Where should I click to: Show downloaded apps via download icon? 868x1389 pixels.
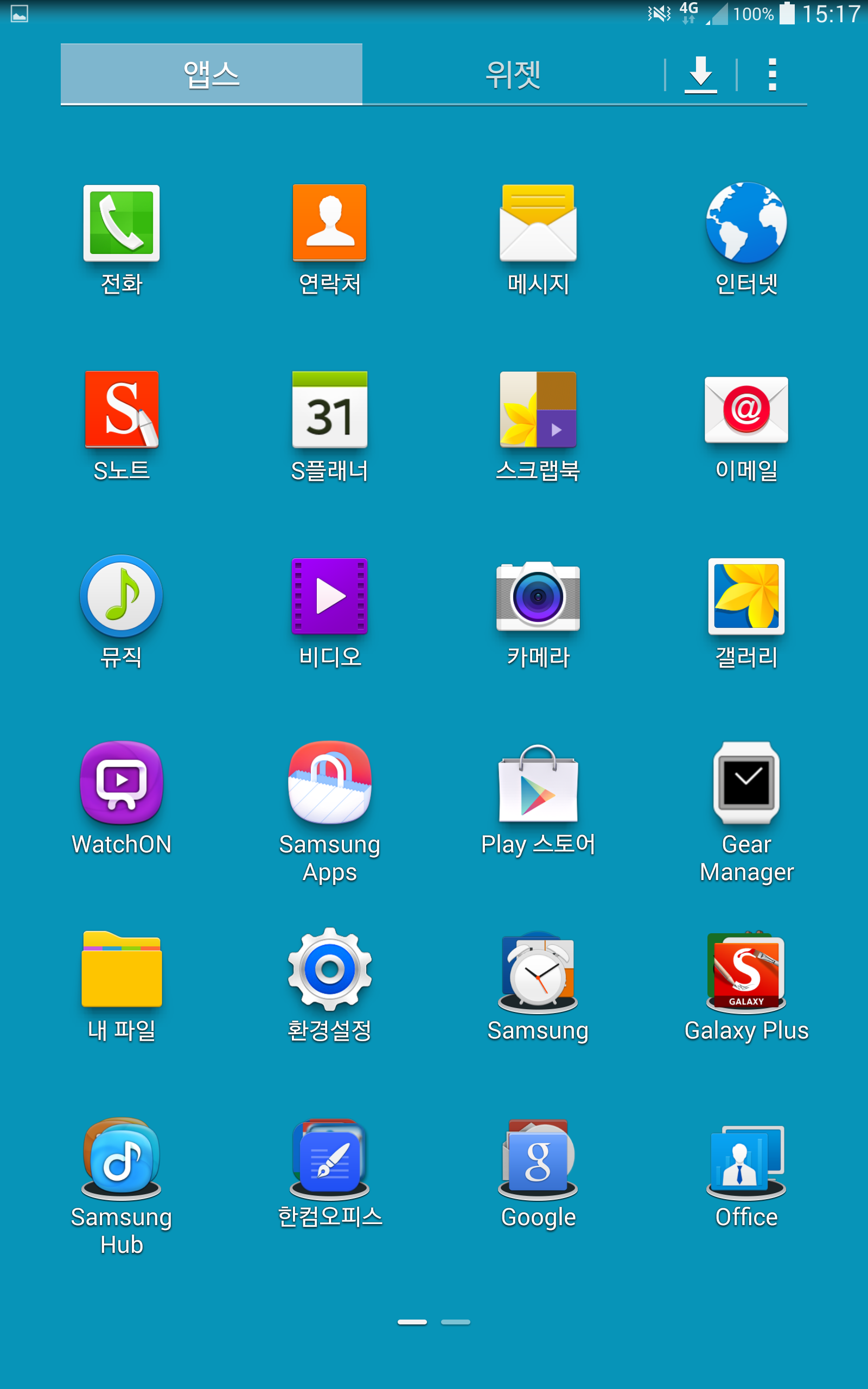pyautogui.click(x=700, y=75)
